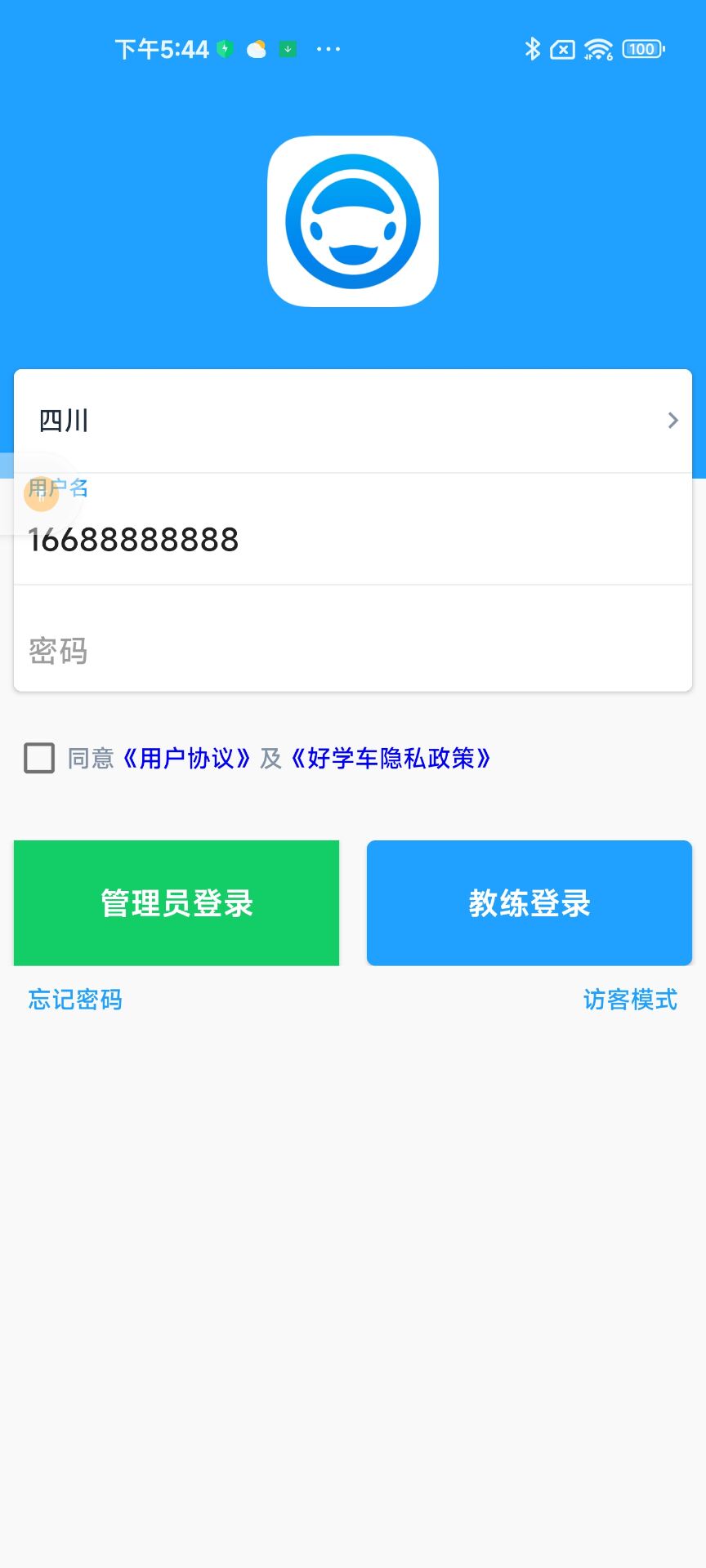Viewport: 706px width, 1568px height.
Task: Click the 密码 password input field
Action: coord(353,651)
